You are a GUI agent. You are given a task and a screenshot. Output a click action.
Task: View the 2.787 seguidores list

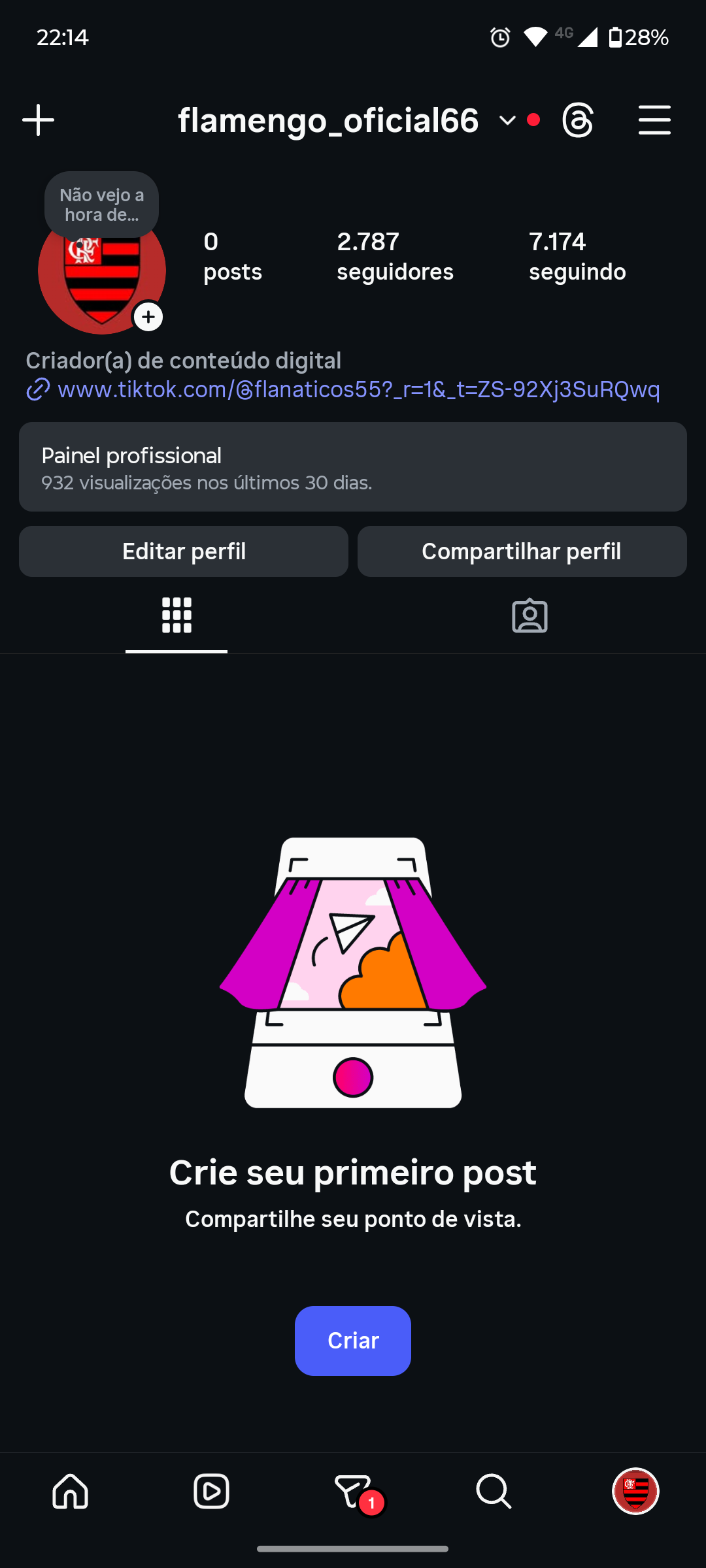(395, 256)
